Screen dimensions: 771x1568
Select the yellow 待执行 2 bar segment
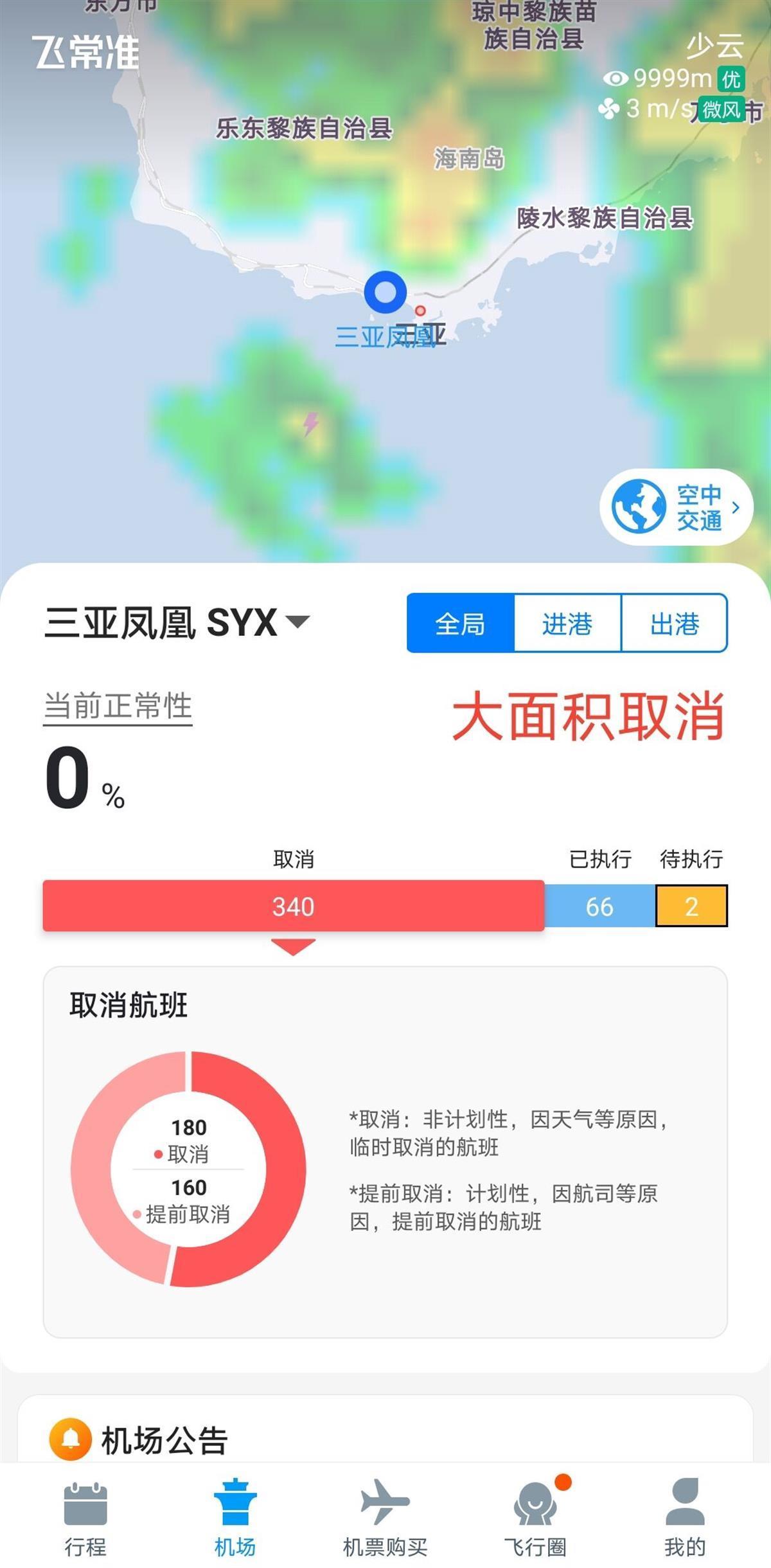tap(691, 906)
